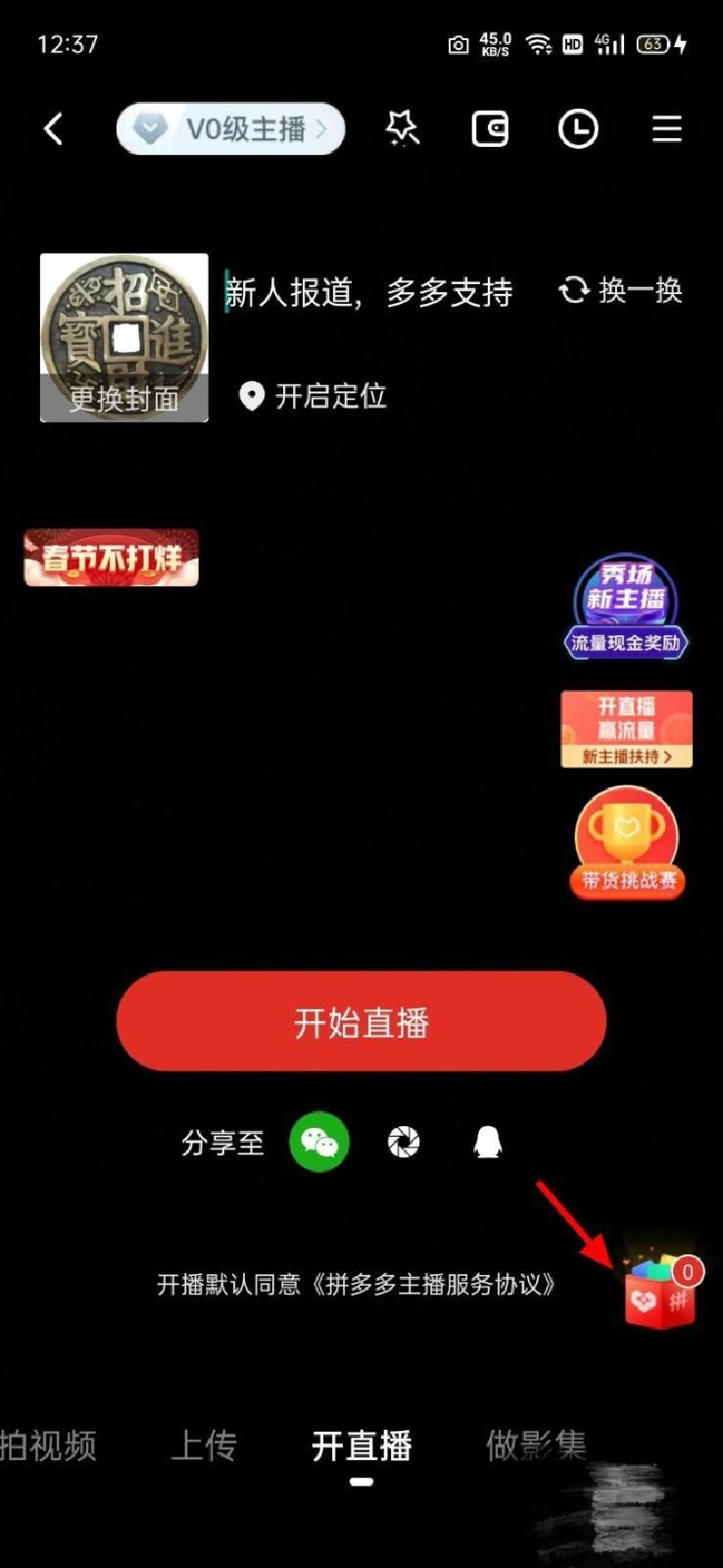This screenshot has width=723, height=1568.
Task: Share via the WeChat Moments camera icon
Action: 403,1142
